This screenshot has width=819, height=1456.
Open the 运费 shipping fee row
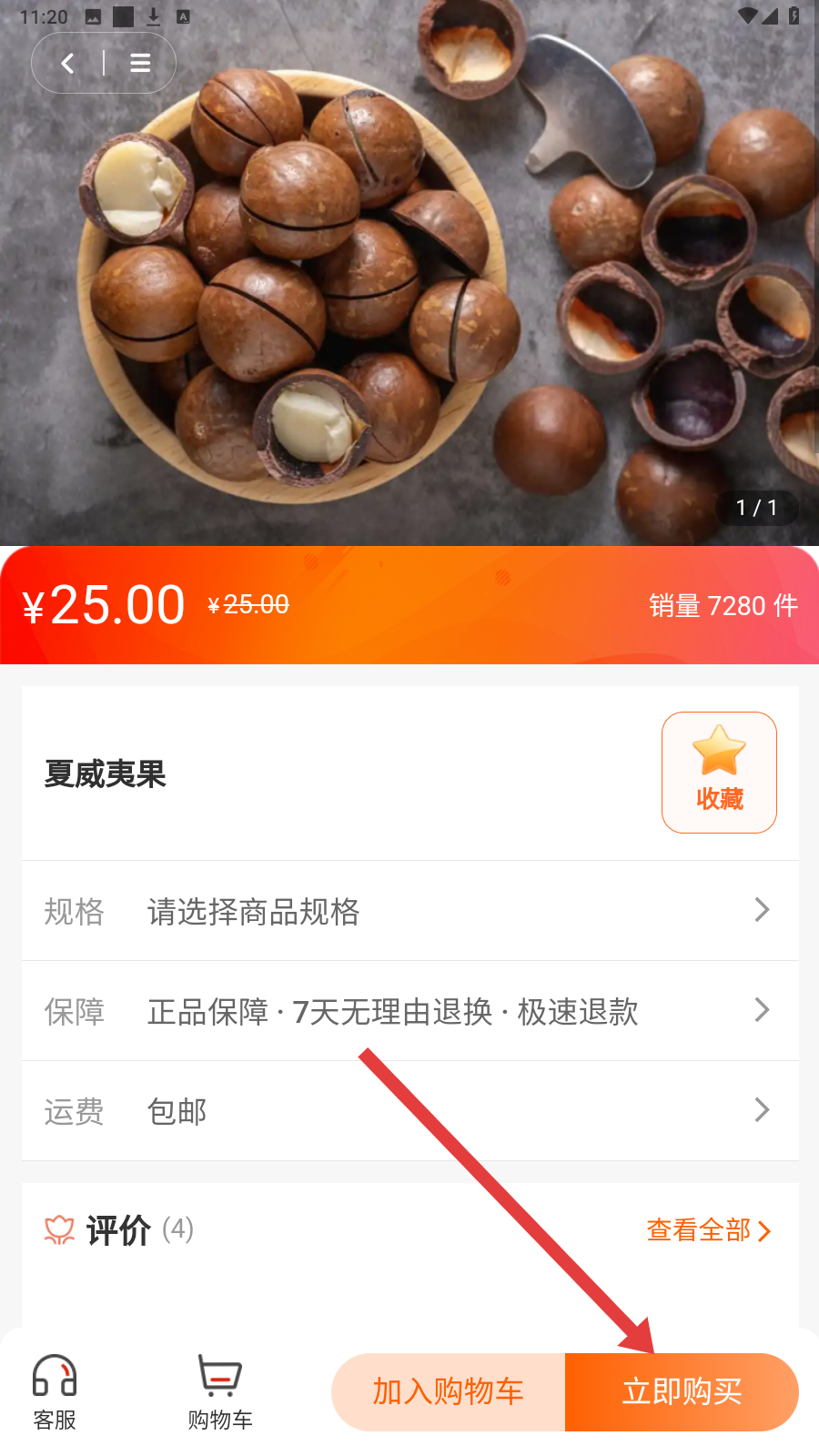409,1111
